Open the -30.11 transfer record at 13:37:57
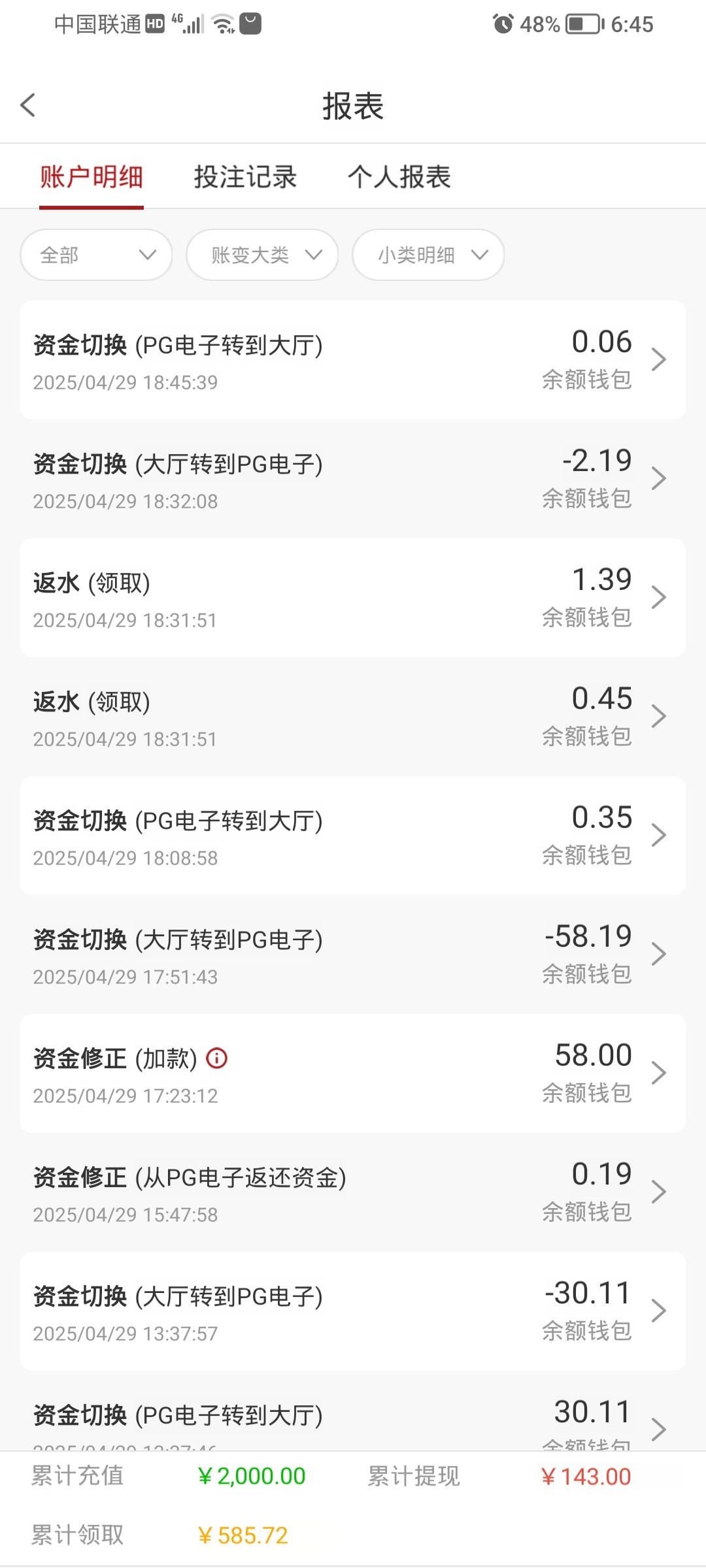Screen dimensions: 706x1568 [x=353, y=1311]
